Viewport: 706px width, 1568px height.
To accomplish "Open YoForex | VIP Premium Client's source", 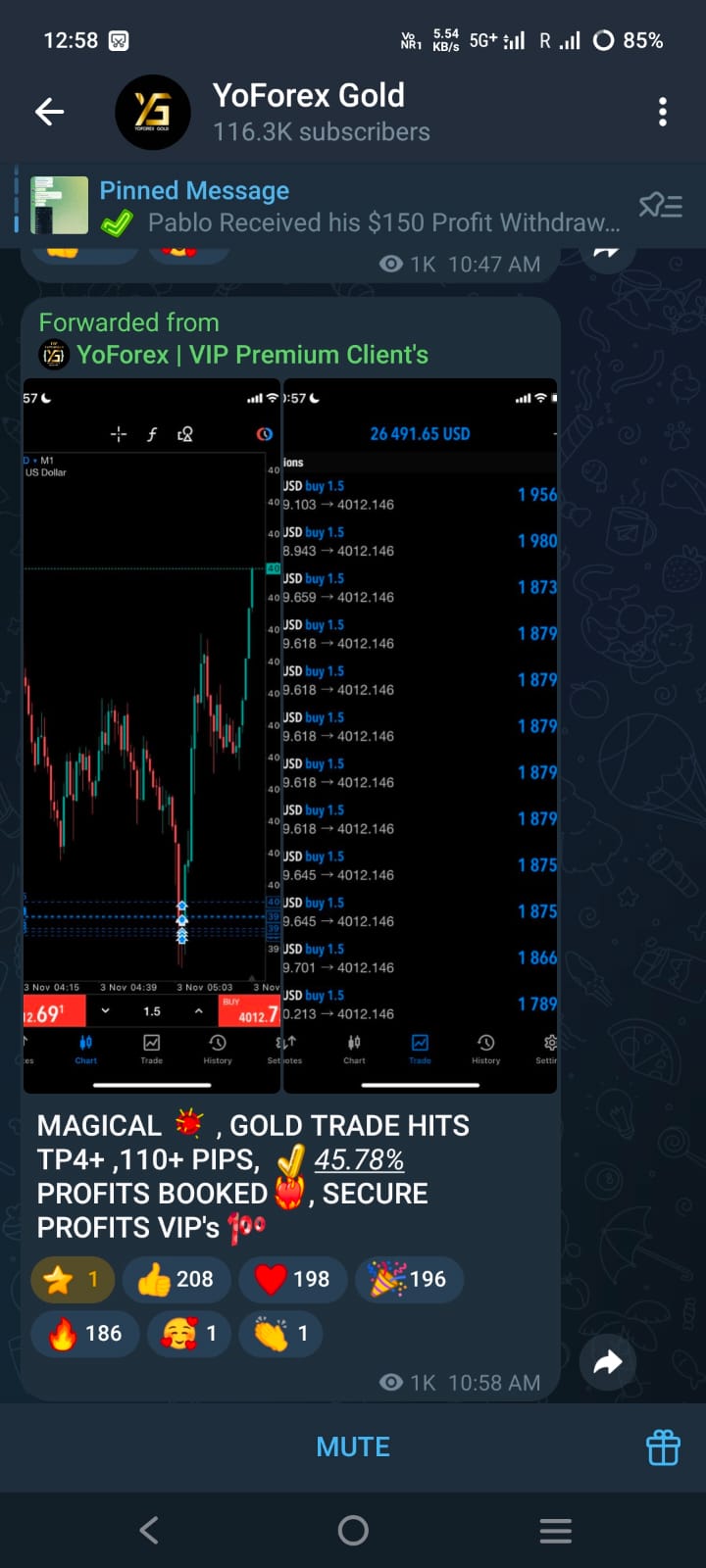I will pyautogui.click(x=251, y=355).
